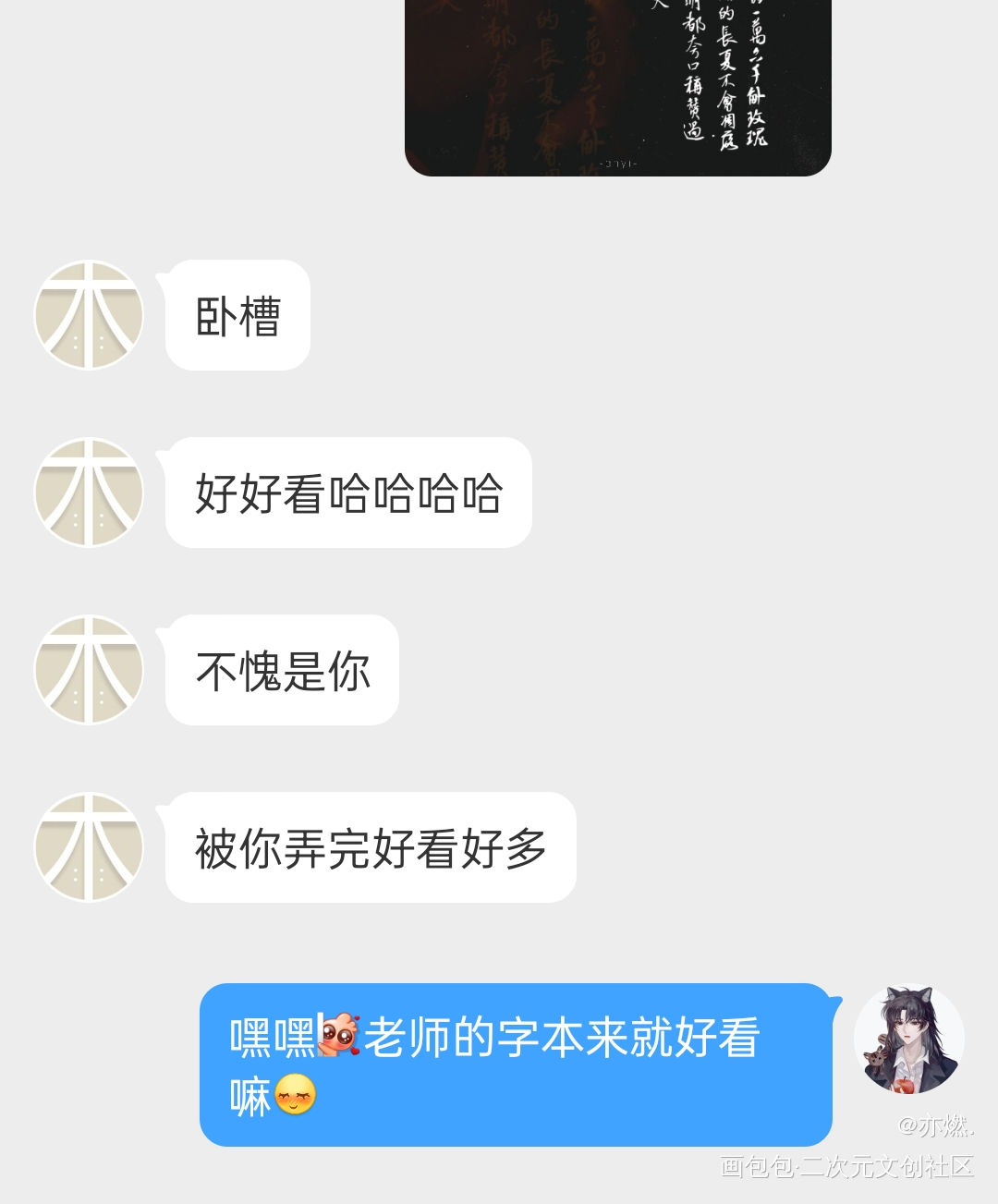The image size is (998, 1204).
Task: Tap the avatar beside 被你弄完好看好多
Action: [x=89, y=847]
